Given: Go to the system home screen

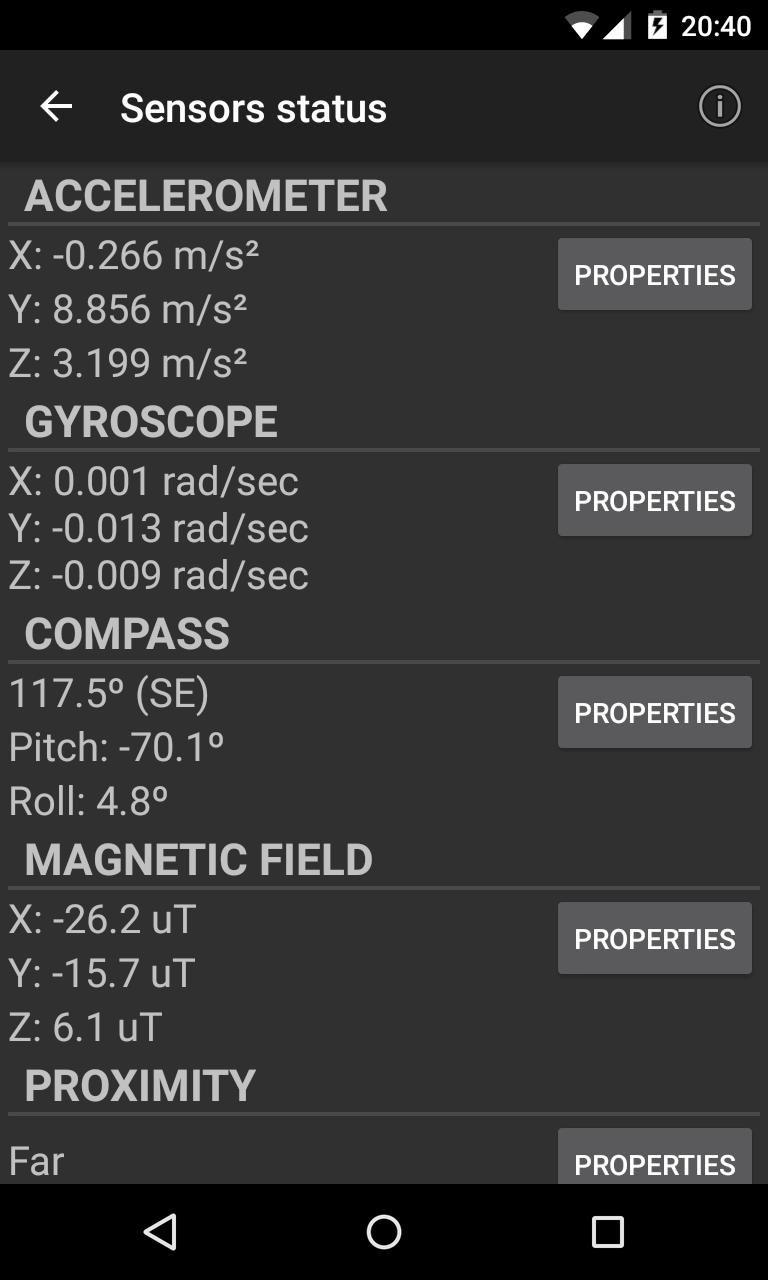Looking at the screenshot, I should pos(384,1232).
